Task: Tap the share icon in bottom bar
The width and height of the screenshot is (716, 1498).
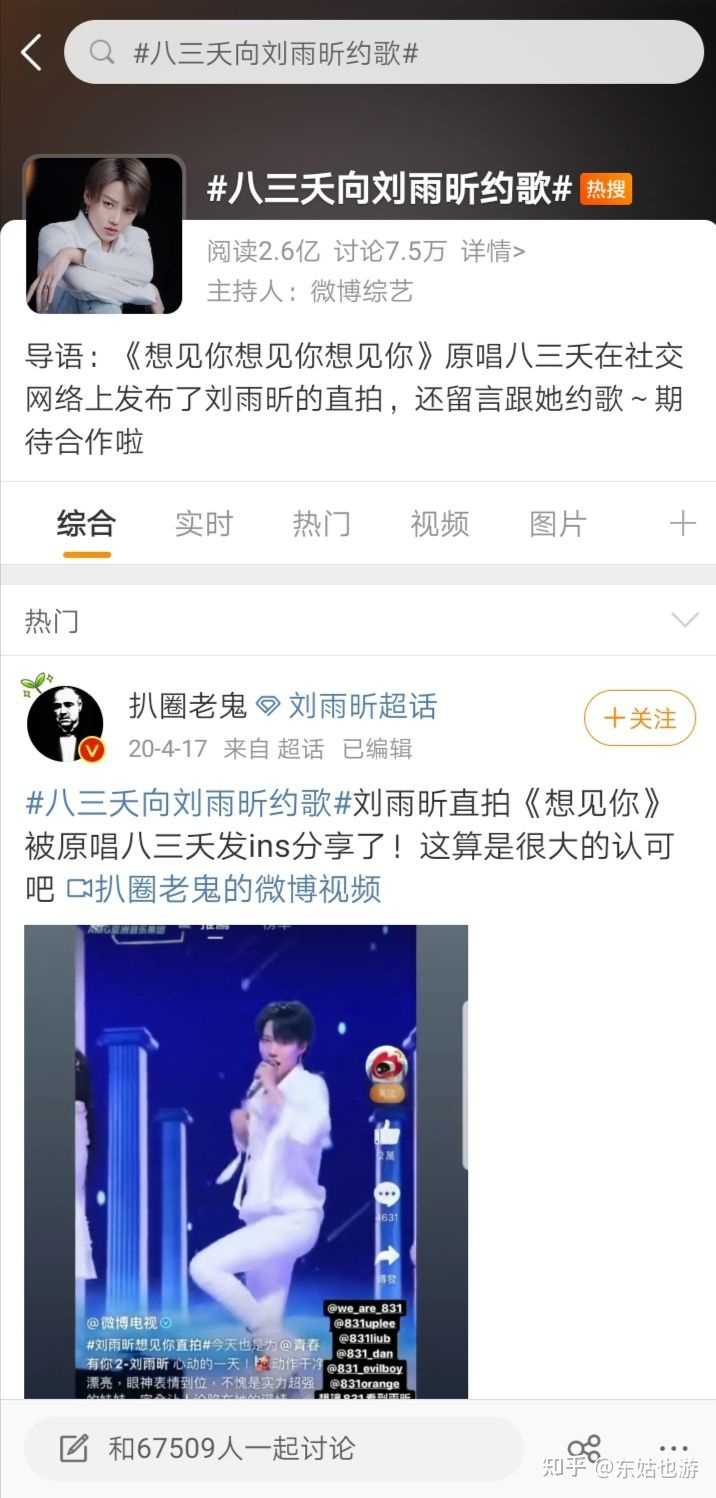Action: pos(583,1447)
